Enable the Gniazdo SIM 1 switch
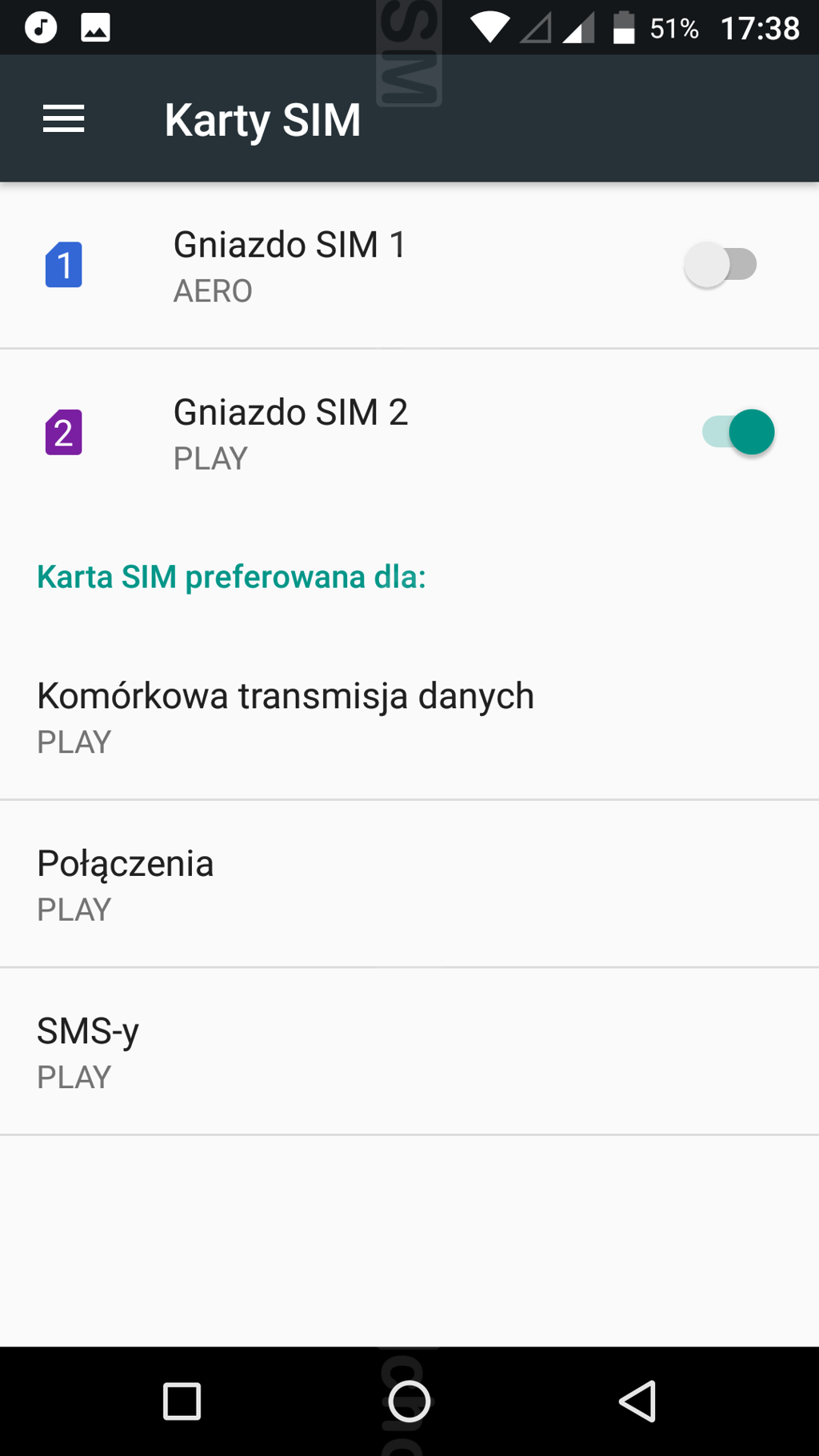 pos(720,265)
